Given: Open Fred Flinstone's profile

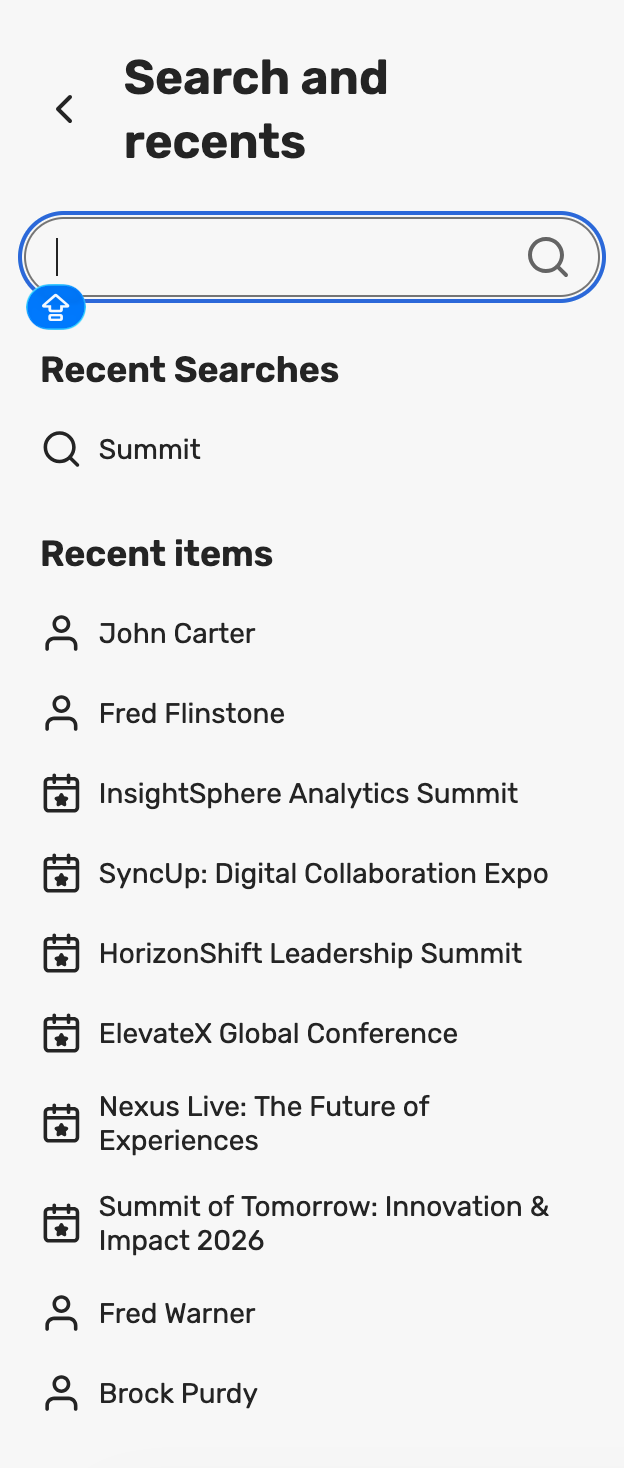Looking at the screenshot, I should tap(191, 714).
